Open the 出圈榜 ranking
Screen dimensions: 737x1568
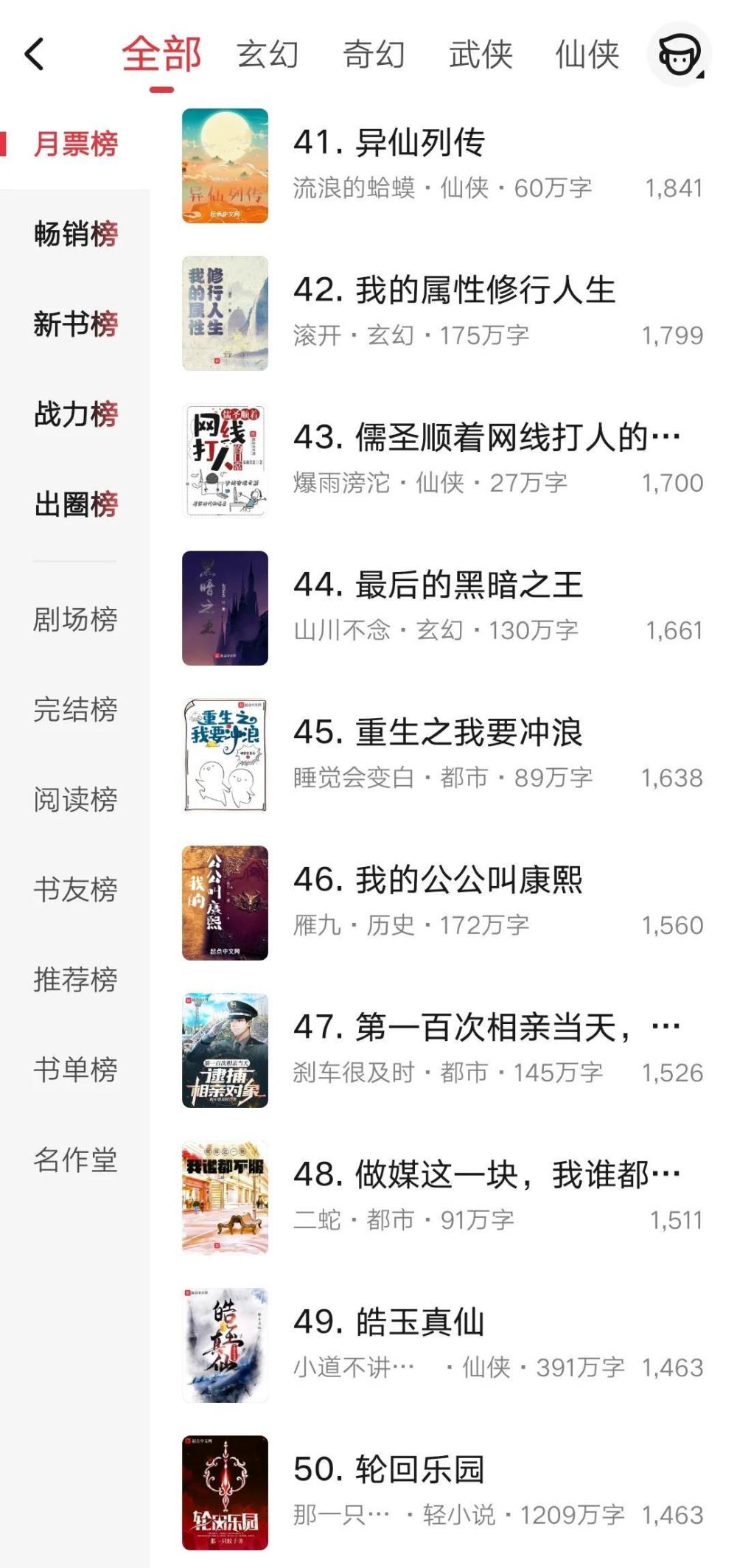coord(75,504)
